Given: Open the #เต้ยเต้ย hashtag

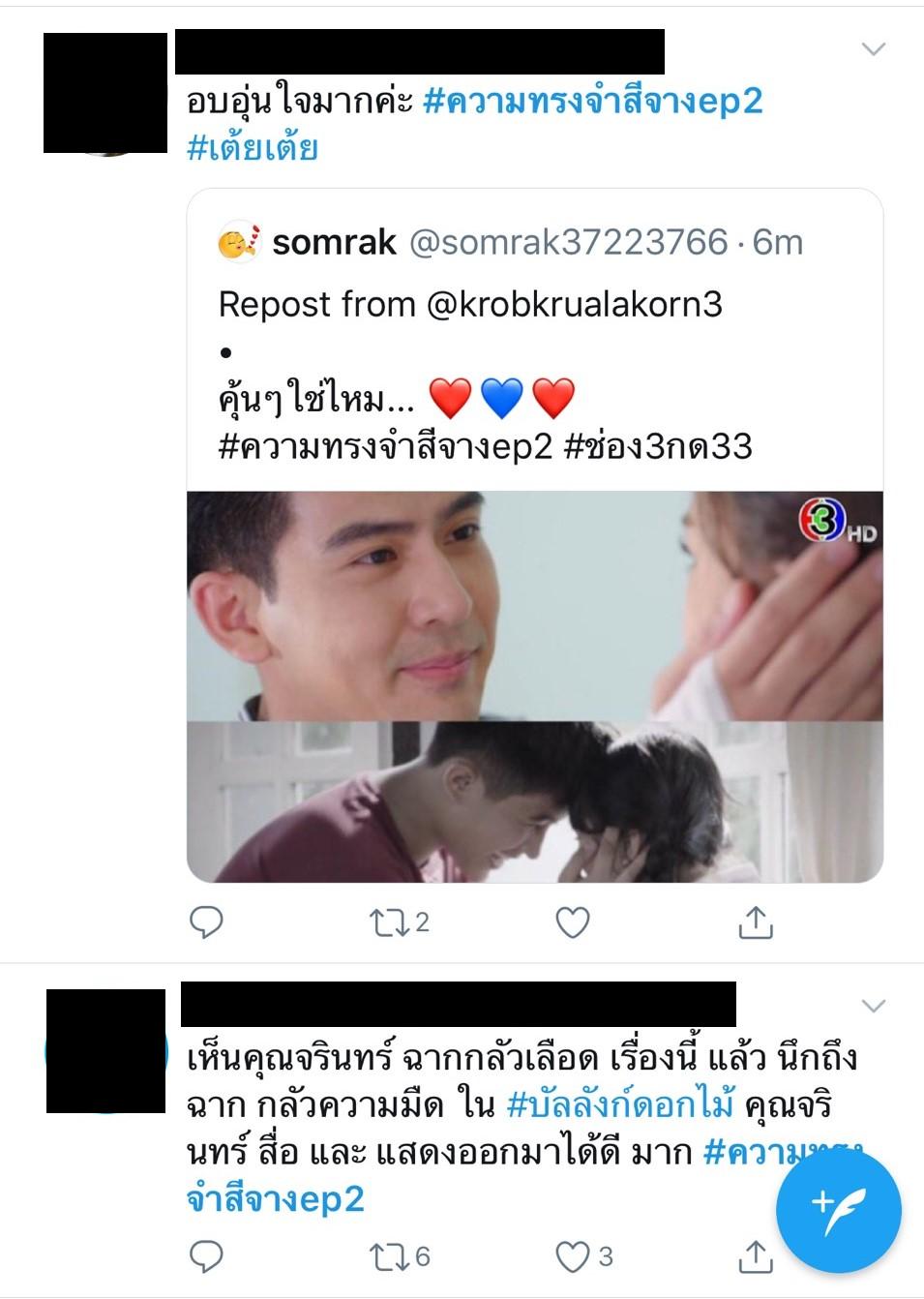Looking at the screenshot, I should pyautogui.click(x=253, y=148).
